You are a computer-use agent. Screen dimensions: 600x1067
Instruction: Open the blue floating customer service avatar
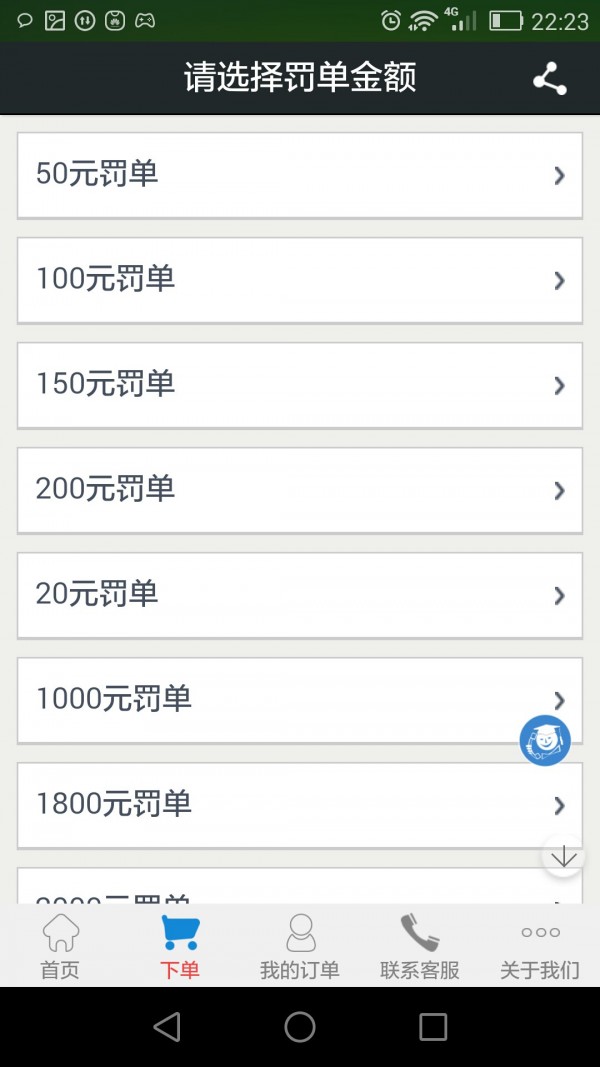click(x=545, y=740)
